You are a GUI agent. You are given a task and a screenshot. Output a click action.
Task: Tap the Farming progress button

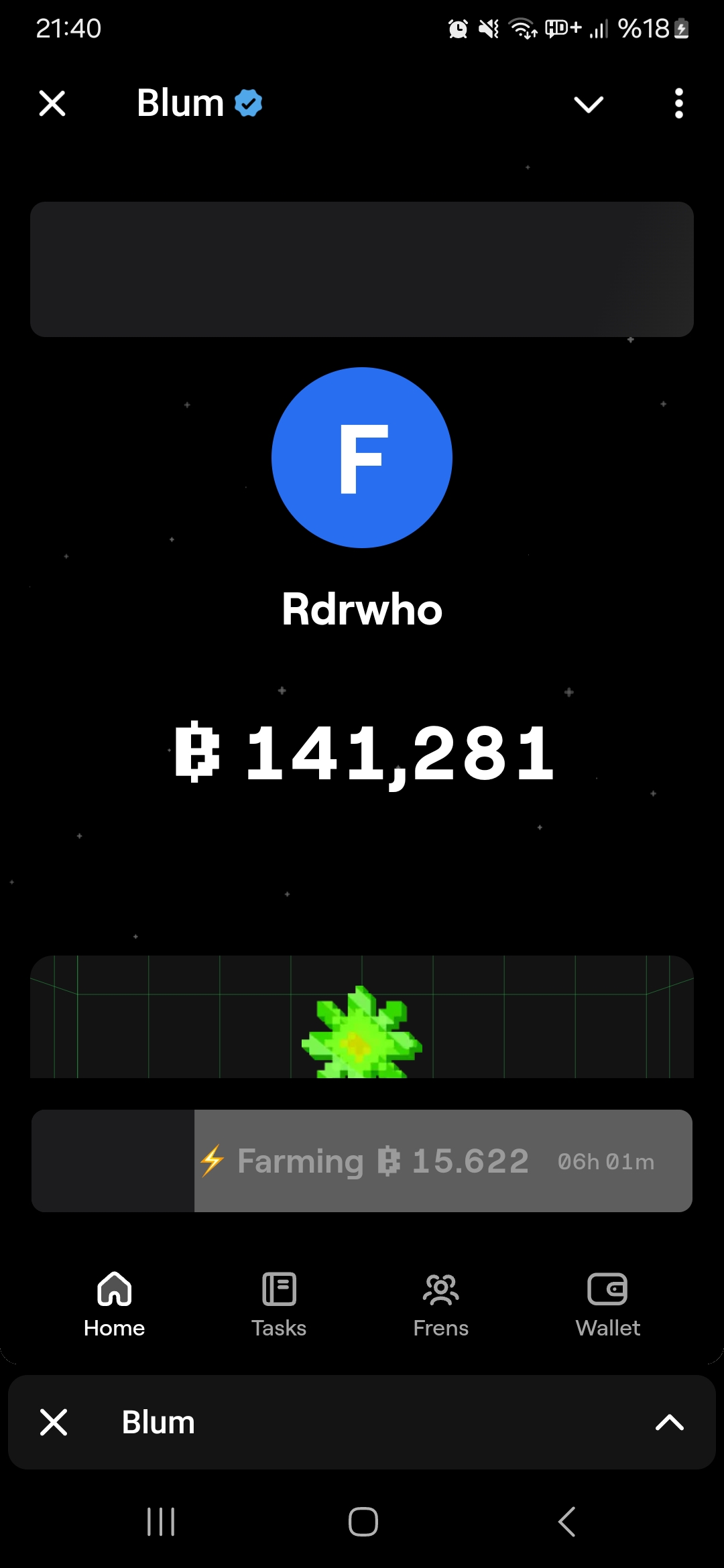pos(362,1161)
